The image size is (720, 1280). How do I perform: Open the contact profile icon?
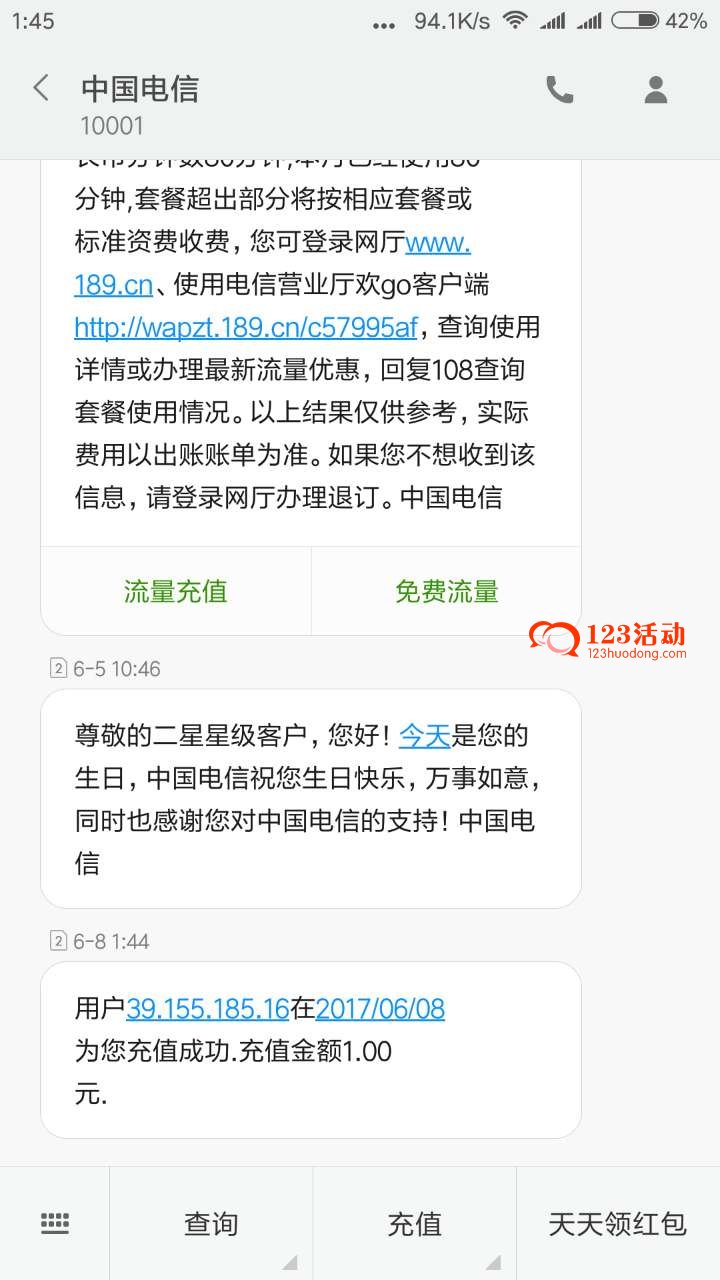click(x=655, y=90)
